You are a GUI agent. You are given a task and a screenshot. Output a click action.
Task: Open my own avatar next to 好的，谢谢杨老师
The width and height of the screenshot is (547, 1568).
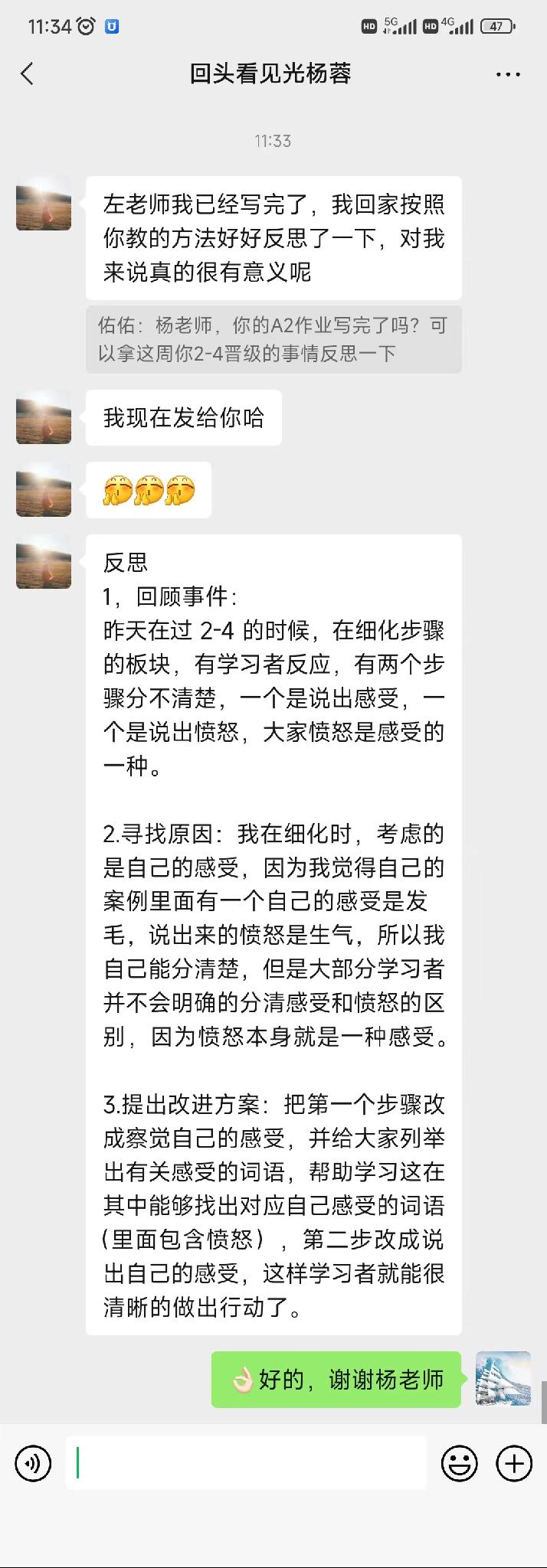click(503, 1379)
